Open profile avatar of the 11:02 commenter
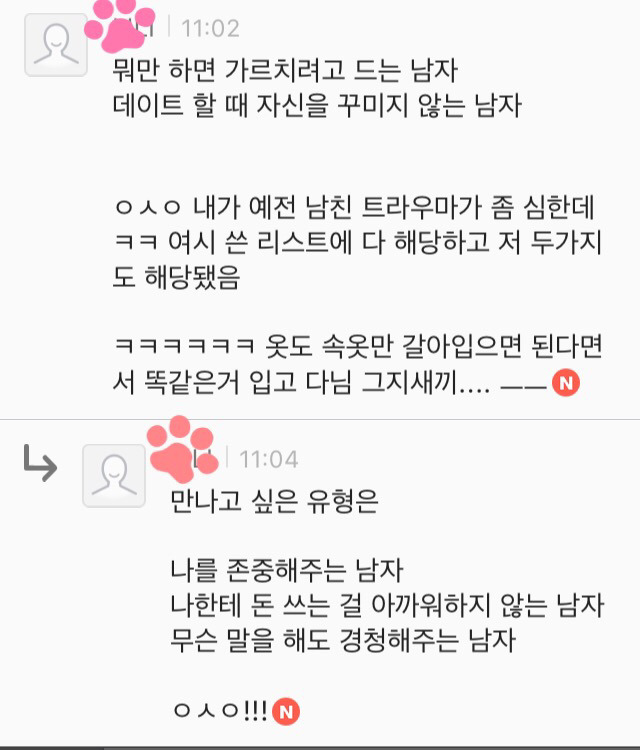The image size is (640, 750). [55, 46]
